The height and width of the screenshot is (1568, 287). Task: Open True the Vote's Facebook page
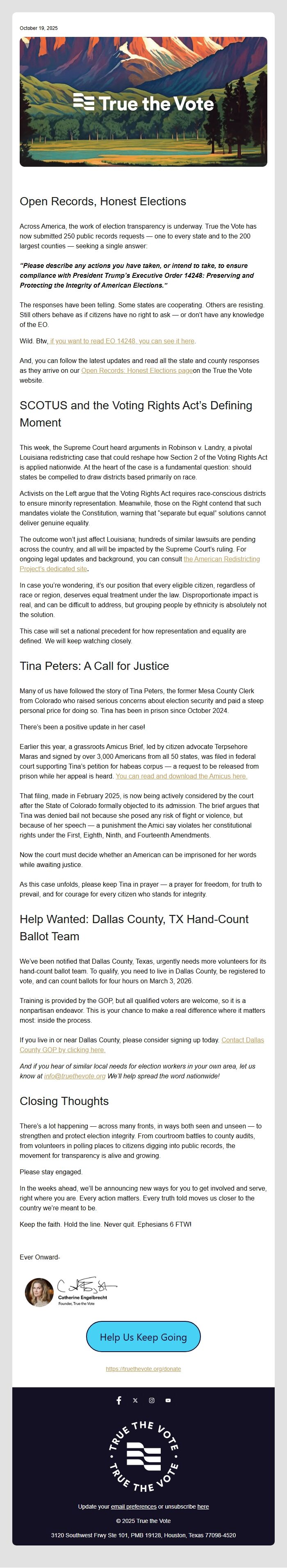119,1400
